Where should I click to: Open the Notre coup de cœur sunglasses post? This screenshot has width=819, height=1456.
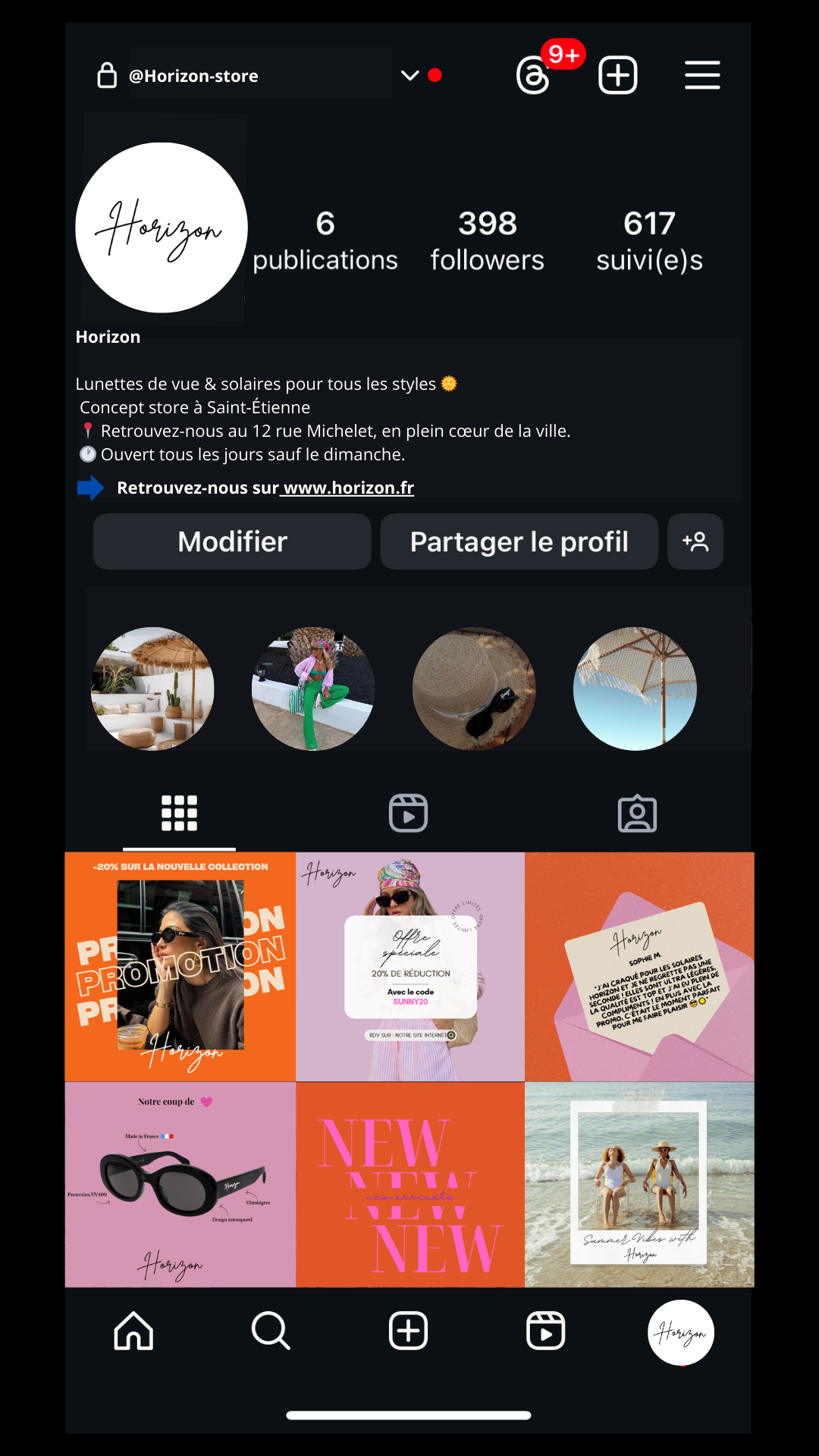180,1185
